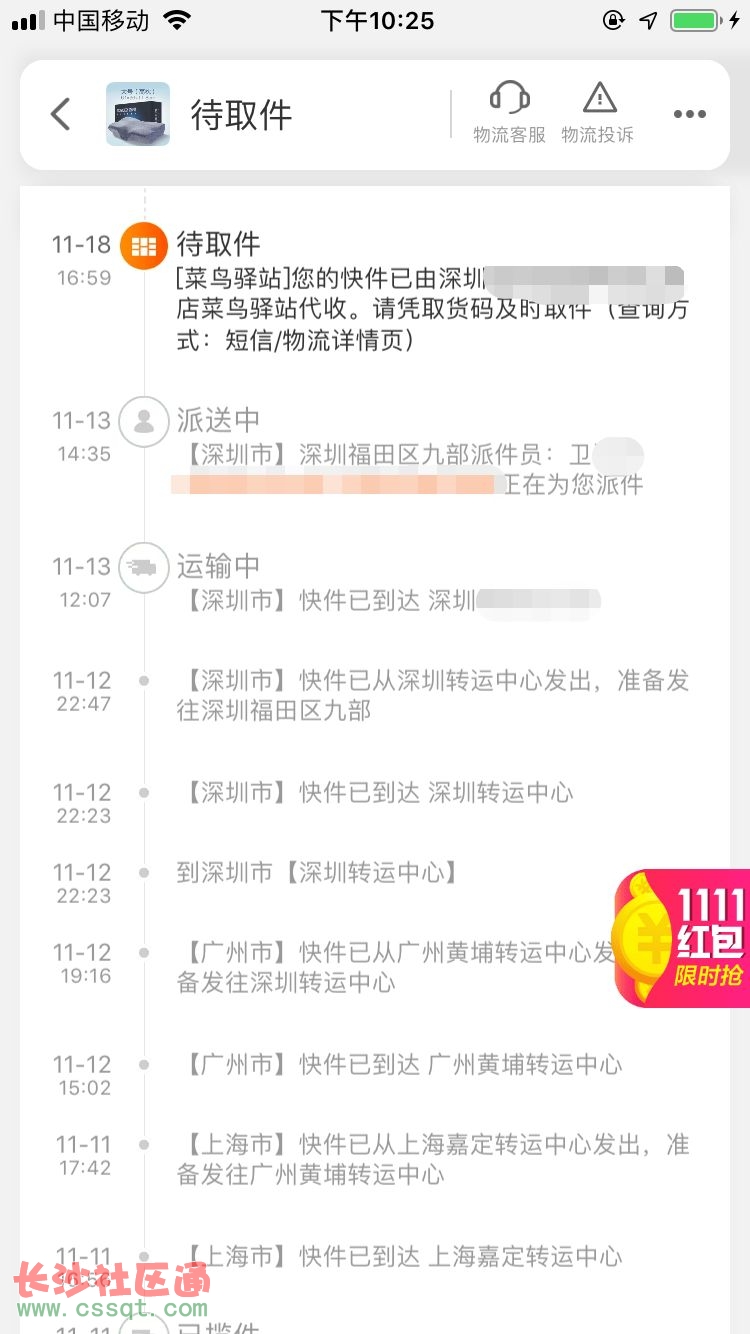Image resolution: width=750 pixels, height=1334 pixels.
Task: Go back using the header arrow
Action: pyautogui.click(x=61, y=114)
